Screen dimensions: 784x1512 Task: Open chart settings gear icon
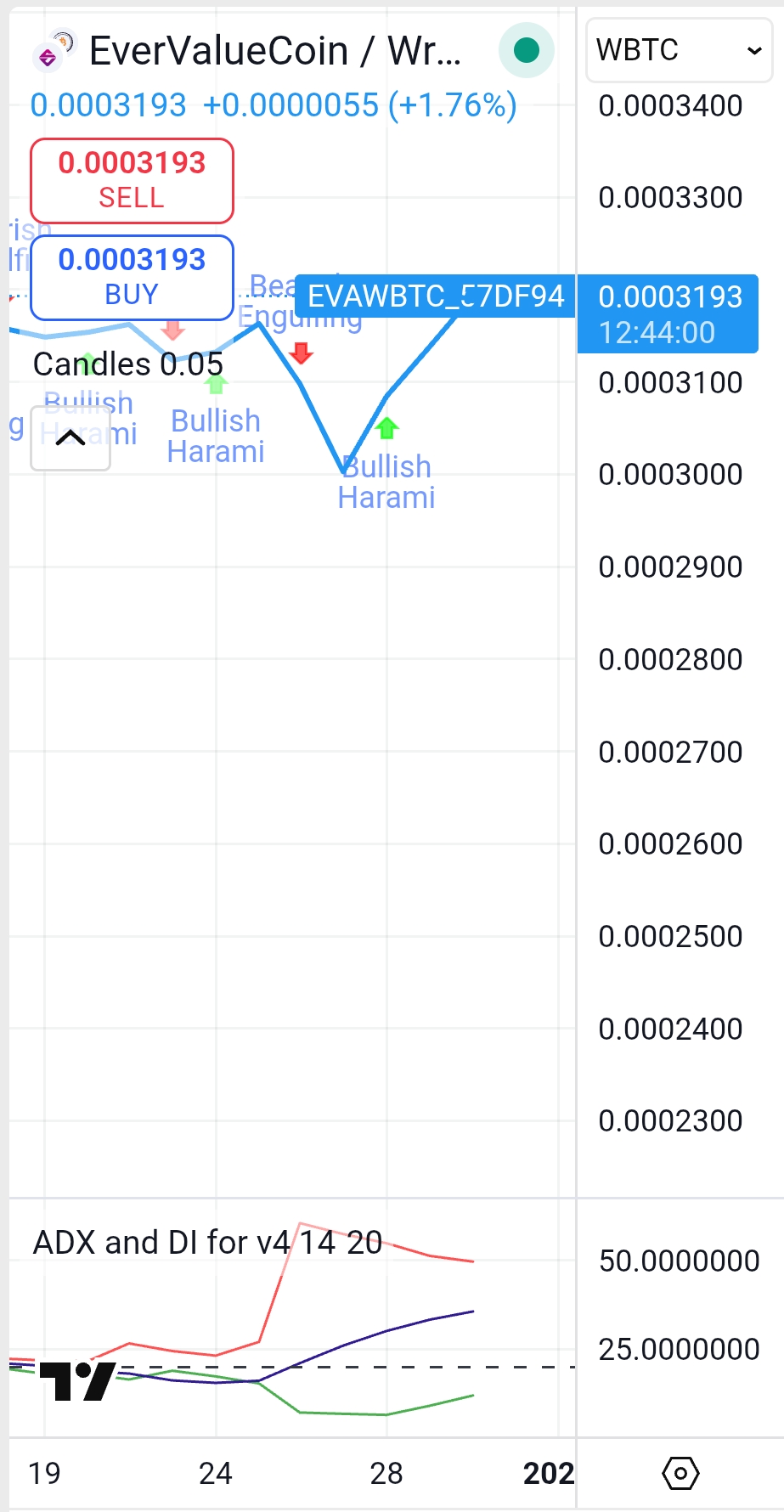[680, 1473]
